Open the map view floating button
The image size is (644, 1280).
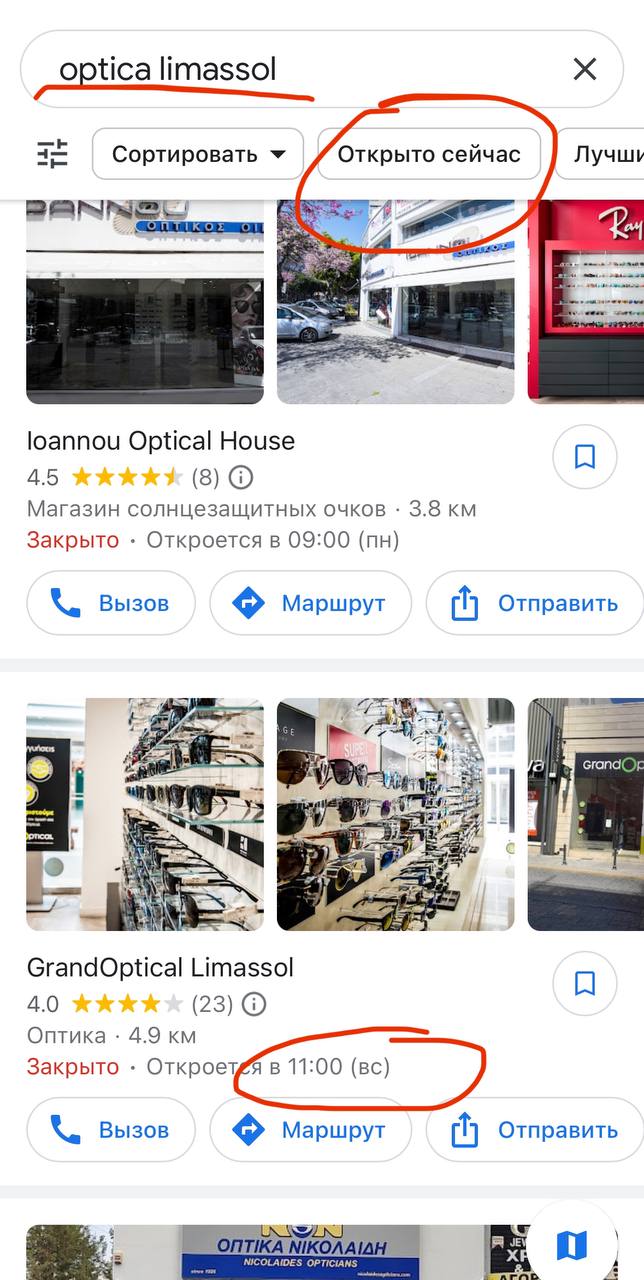571,1245
